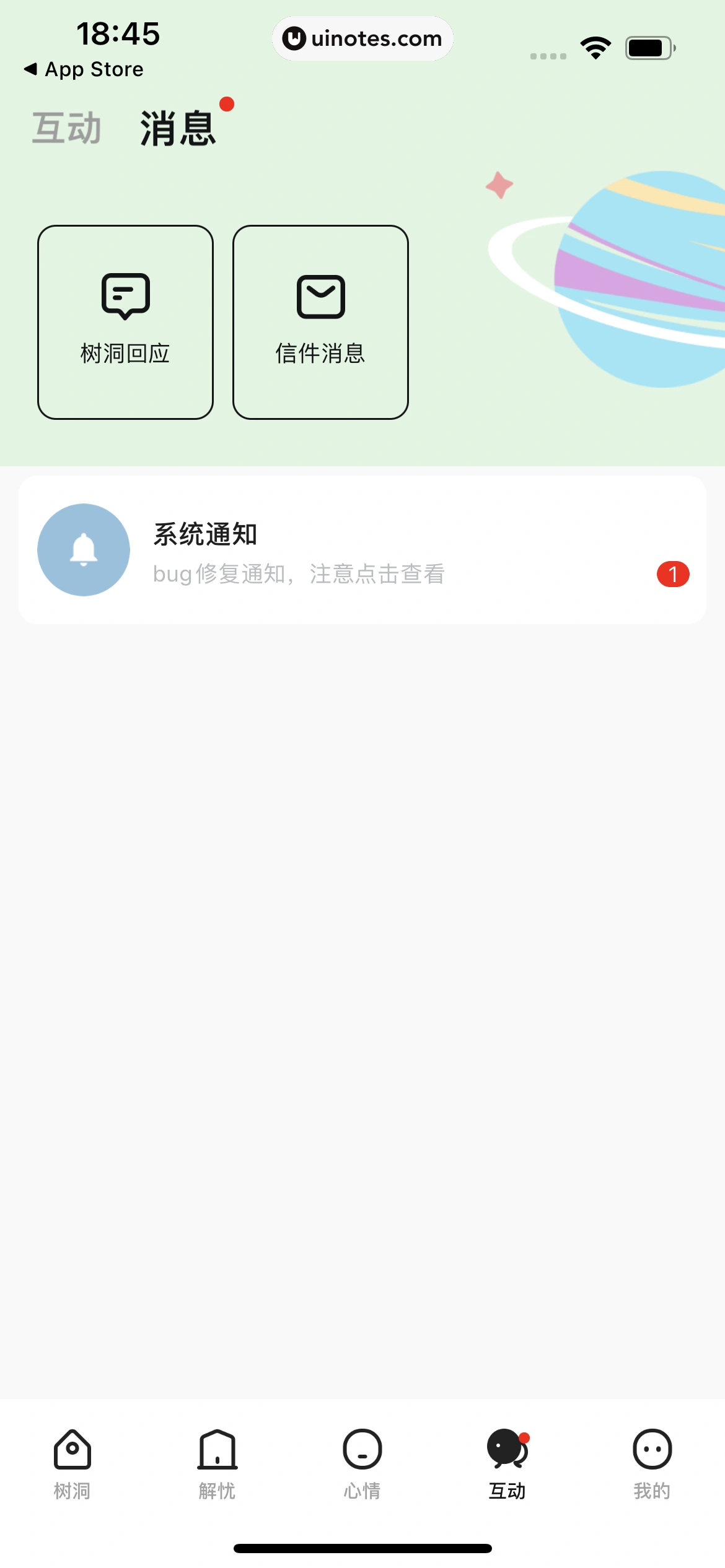Tap the unread badge showing 1
This screenshot has width=725, height=1568.
673,574
